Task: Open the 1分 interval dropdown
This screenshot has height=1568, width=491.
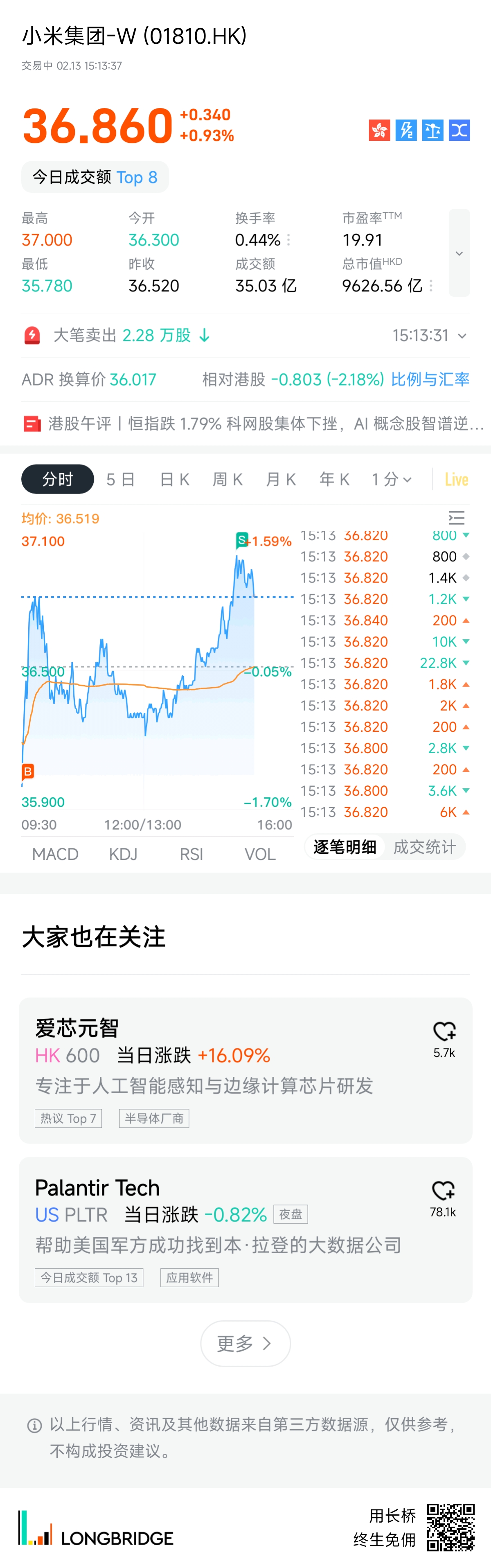Action: [x=392, y=480]
